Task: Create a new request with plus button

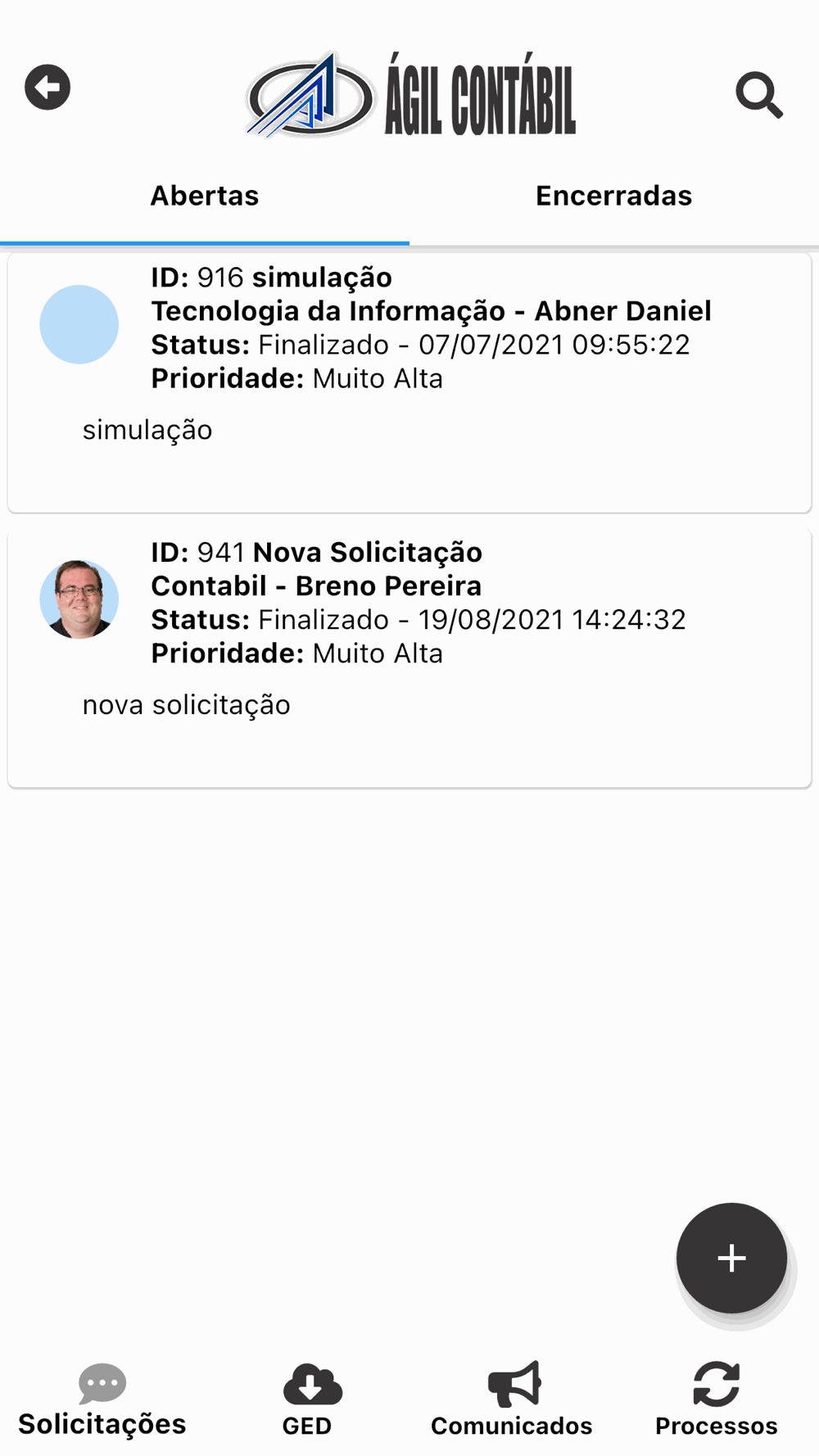Action: [731, 1258]
